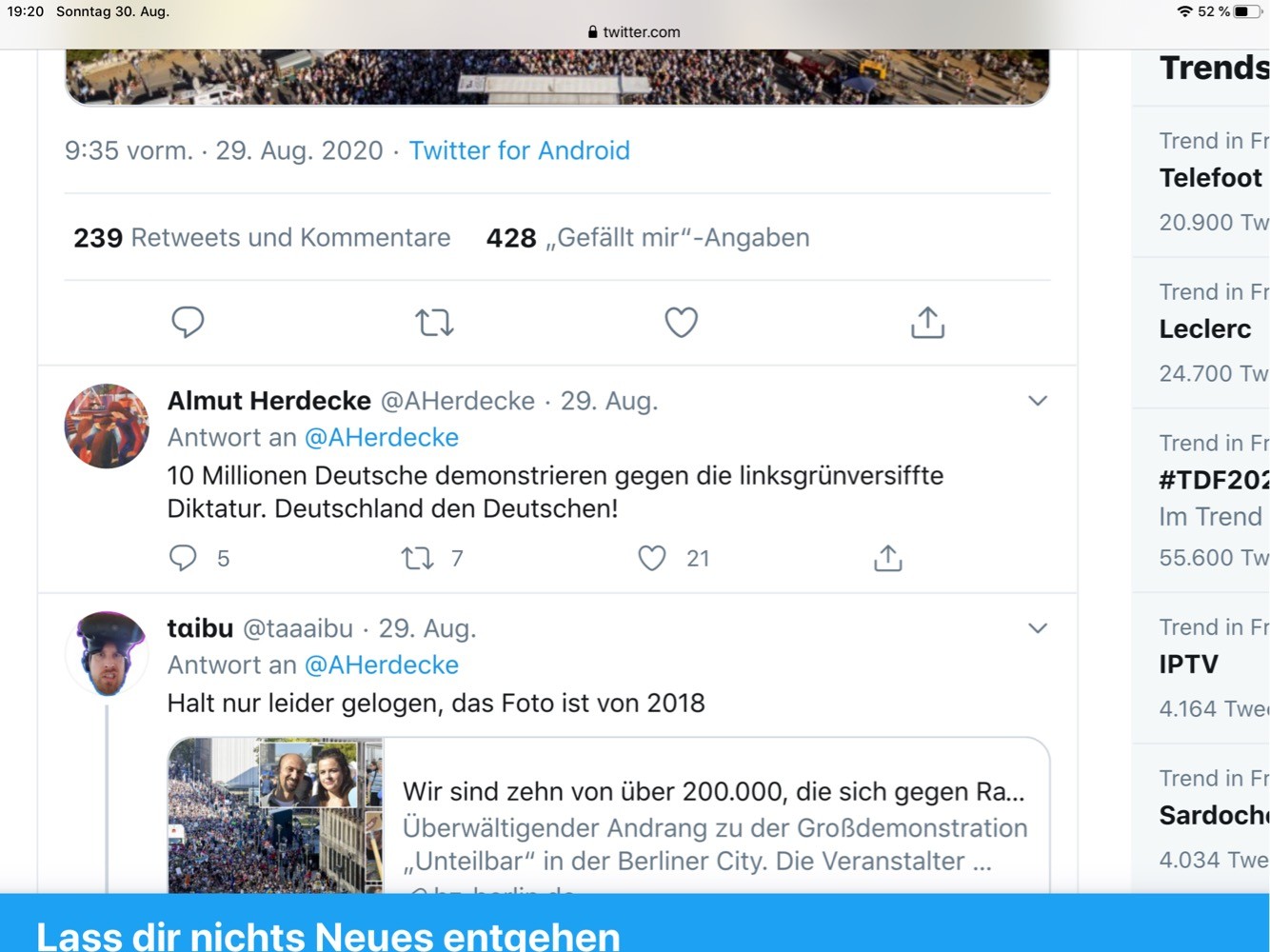The height and width of the screenshot is (952, 1270).
Task: Reply to the main tweet
Action: click(188, 322)
